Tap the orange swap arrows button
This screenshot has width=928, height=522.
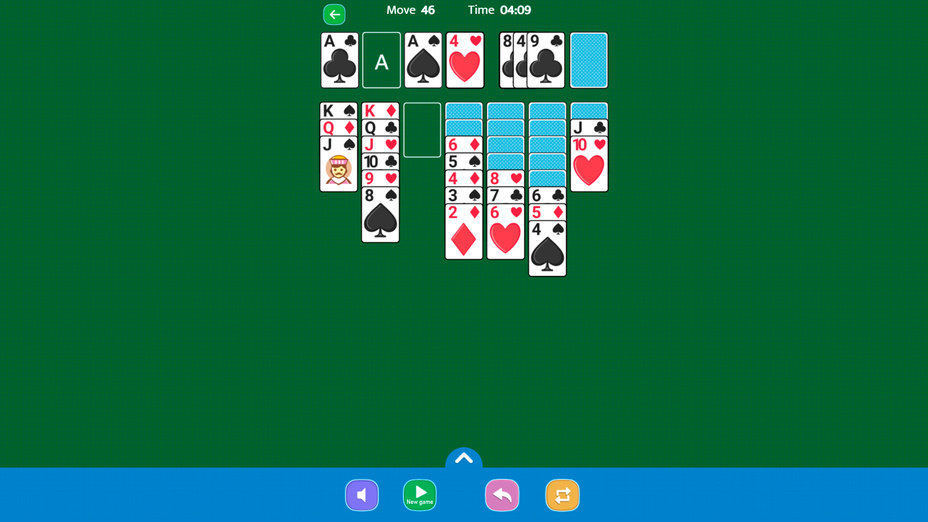click(x=562, y=495)
